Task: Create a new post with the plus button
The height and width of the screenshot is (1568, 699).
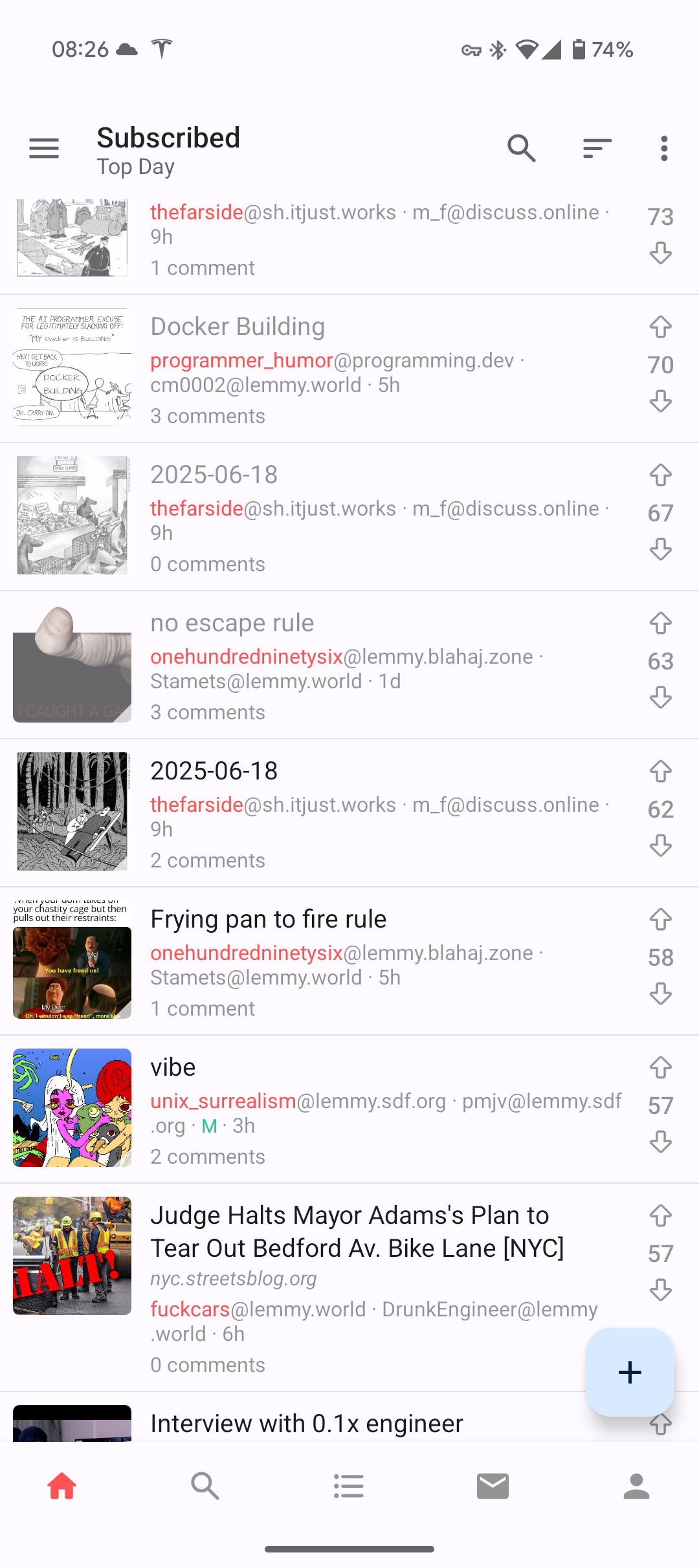Action: pyautogui.click(x=630, y=1372)
